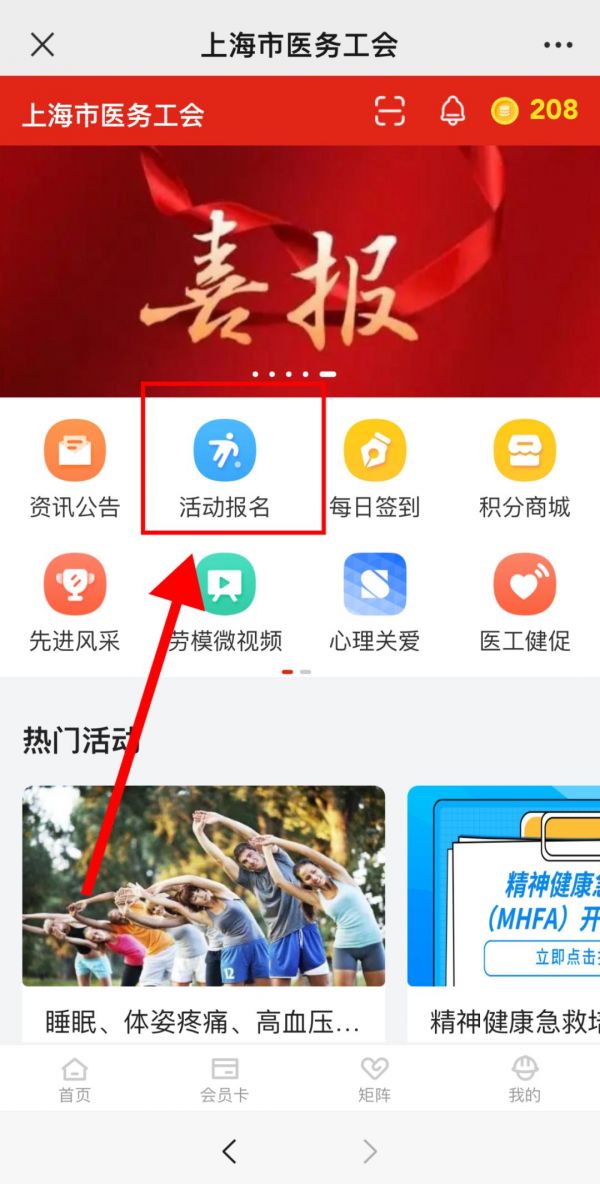Open the 睡眠、体姿疼痛、高血压 activity card
The height and width of the screenshot is (1184, 600).
click(204, 914)
